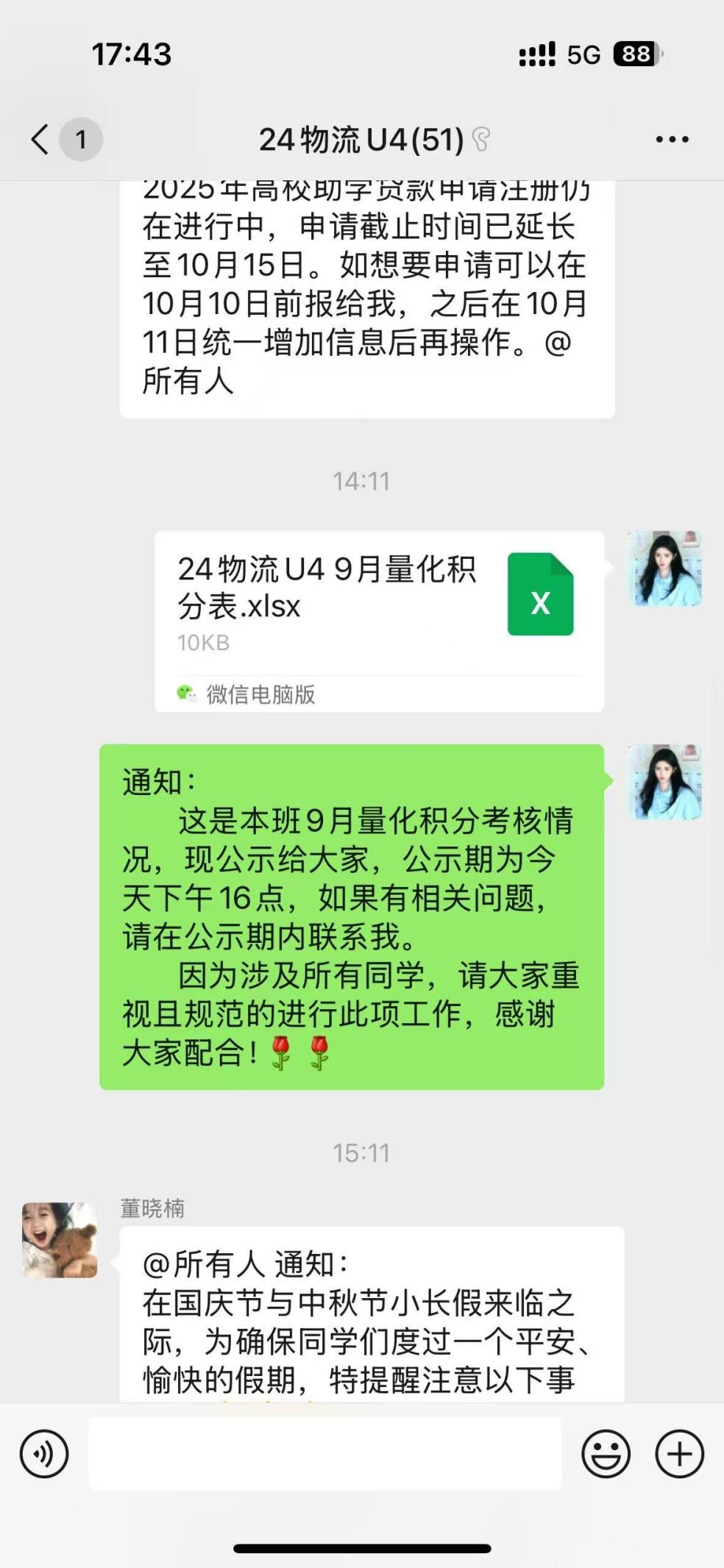Open the sender avatar beside the xlsx file
The width and height of the screenshot is (724, 1568).
pyautogui.click(x=664, y=568)
